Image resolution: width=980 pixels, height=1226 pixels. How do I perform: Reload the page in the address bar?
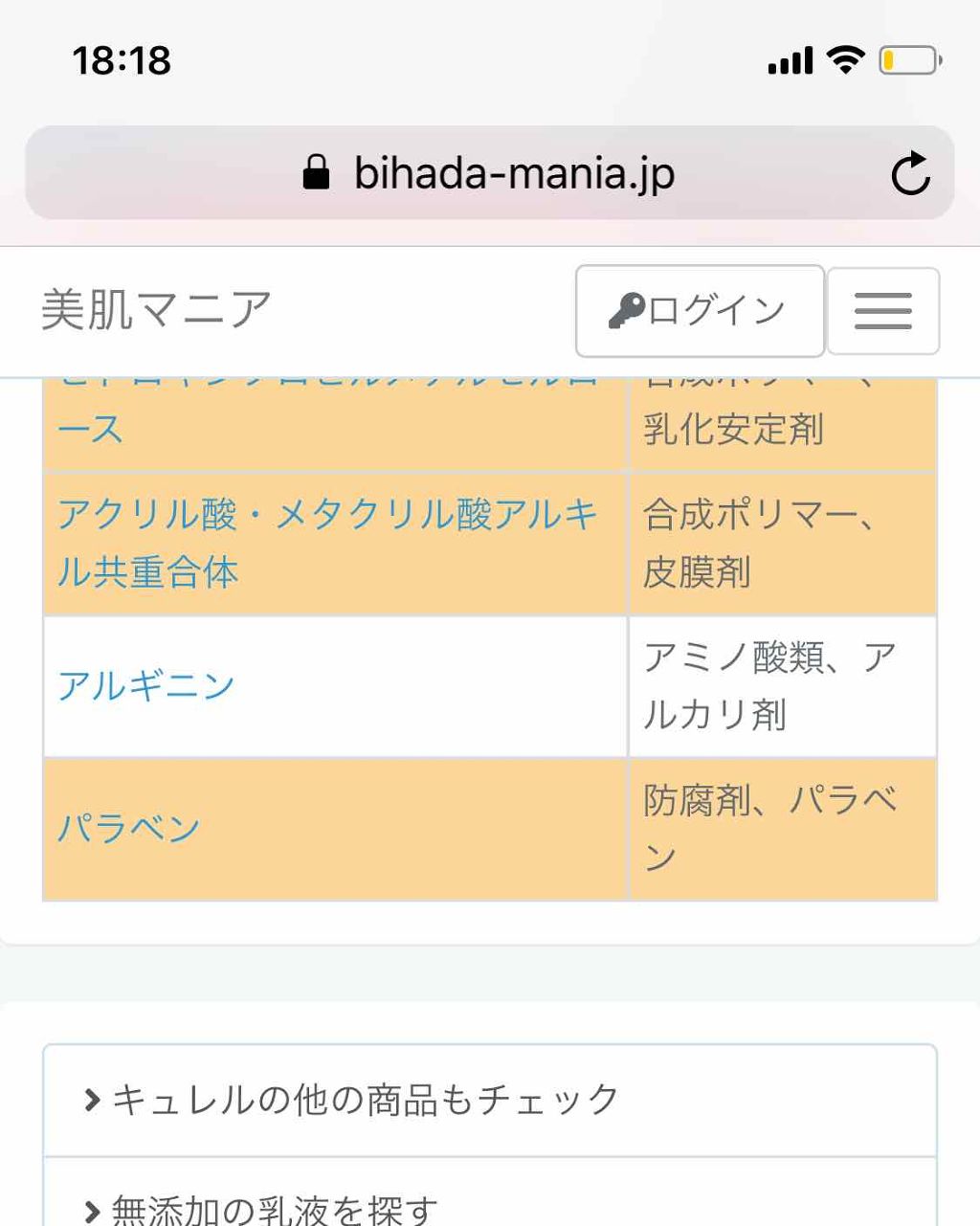(909, 174)
